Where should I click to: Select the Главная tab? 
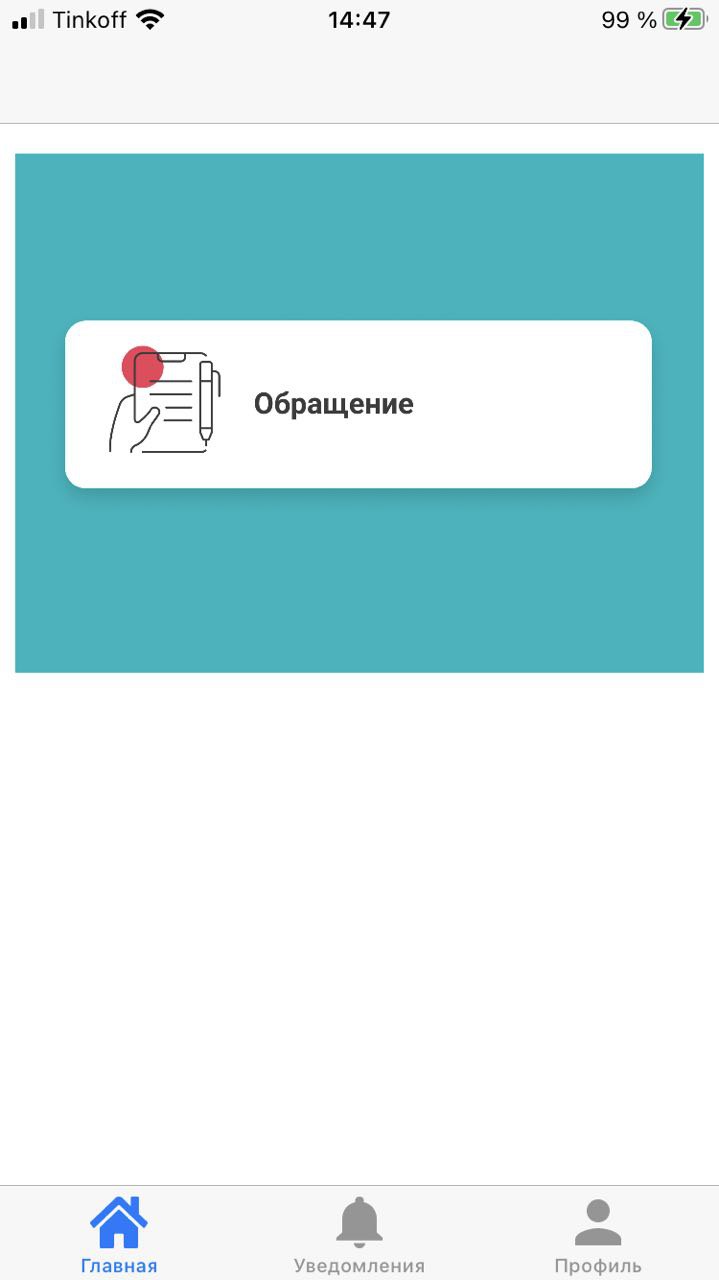[x=119, y=1235]
